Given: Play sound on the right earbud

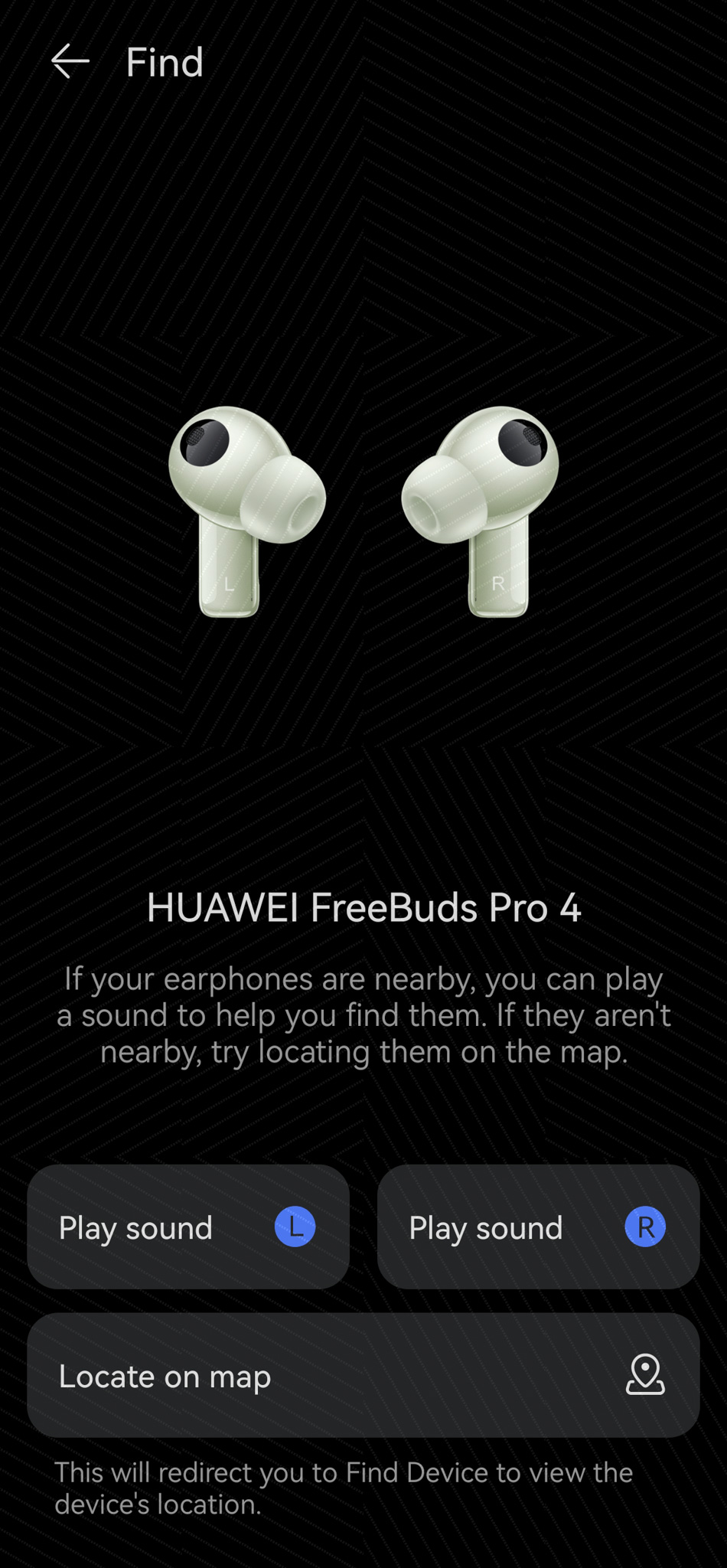Looking at the screenshot, I should coord(538,1227).
